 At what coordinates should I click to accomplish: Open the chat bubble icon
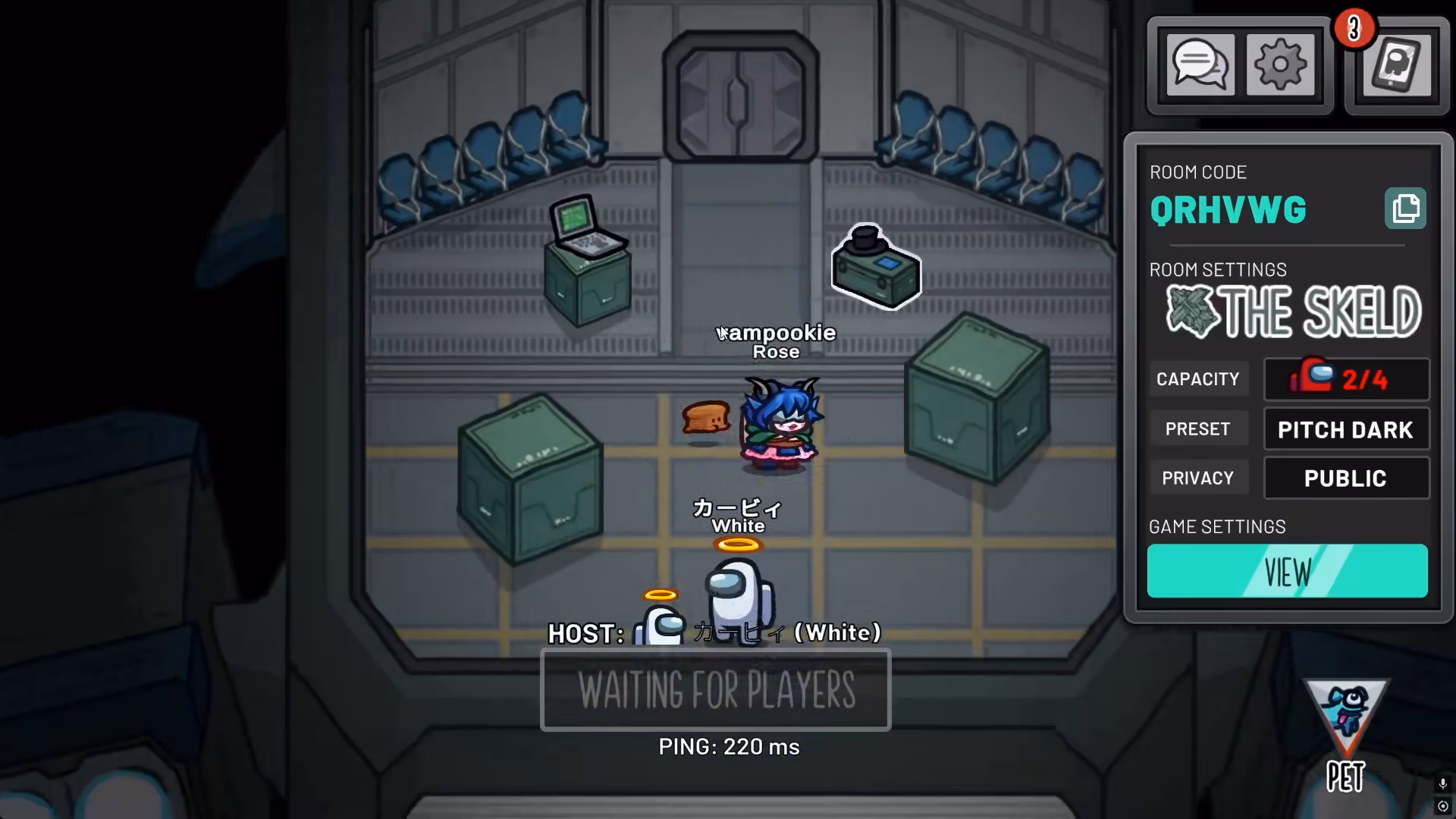click(x=1200, y=64)
